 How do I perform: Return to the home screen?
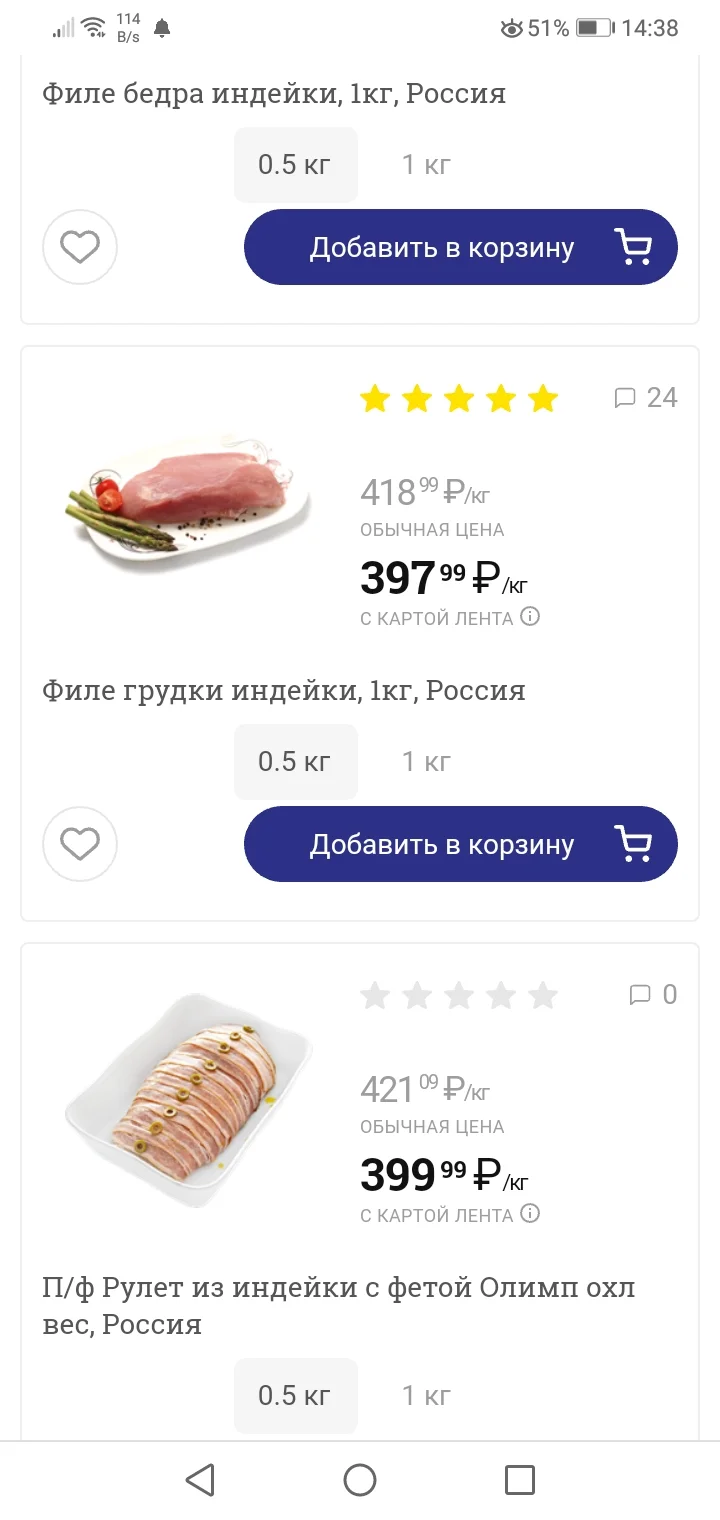[x=360, y=1480]
